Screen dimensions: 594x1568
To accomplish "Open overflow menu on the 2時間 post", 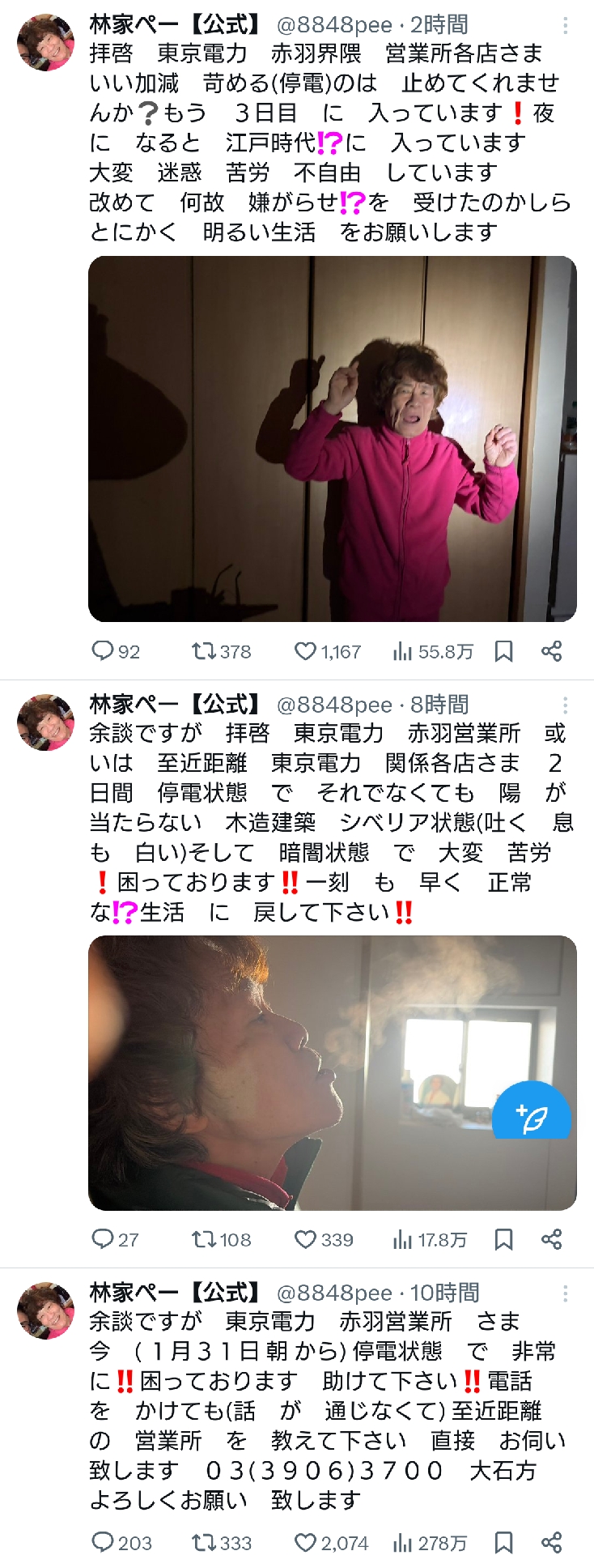I will 565,26.
